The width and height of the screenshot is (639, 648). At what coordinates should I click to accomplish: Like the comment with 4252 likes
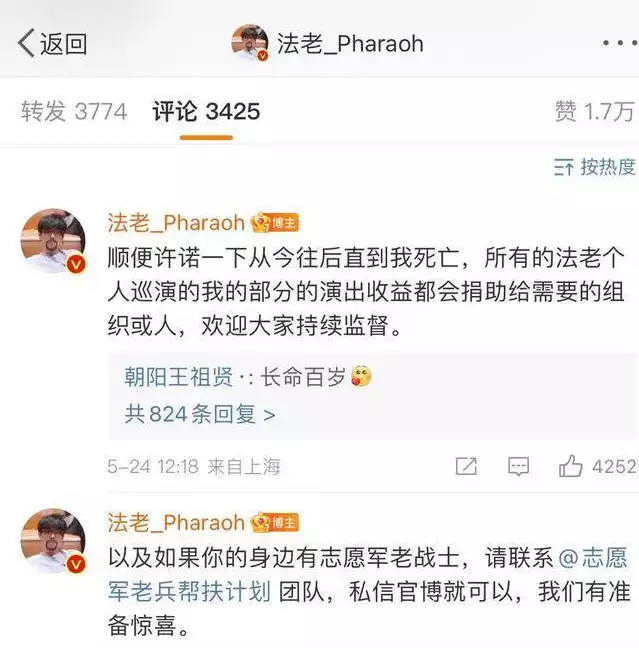point(572,466)
